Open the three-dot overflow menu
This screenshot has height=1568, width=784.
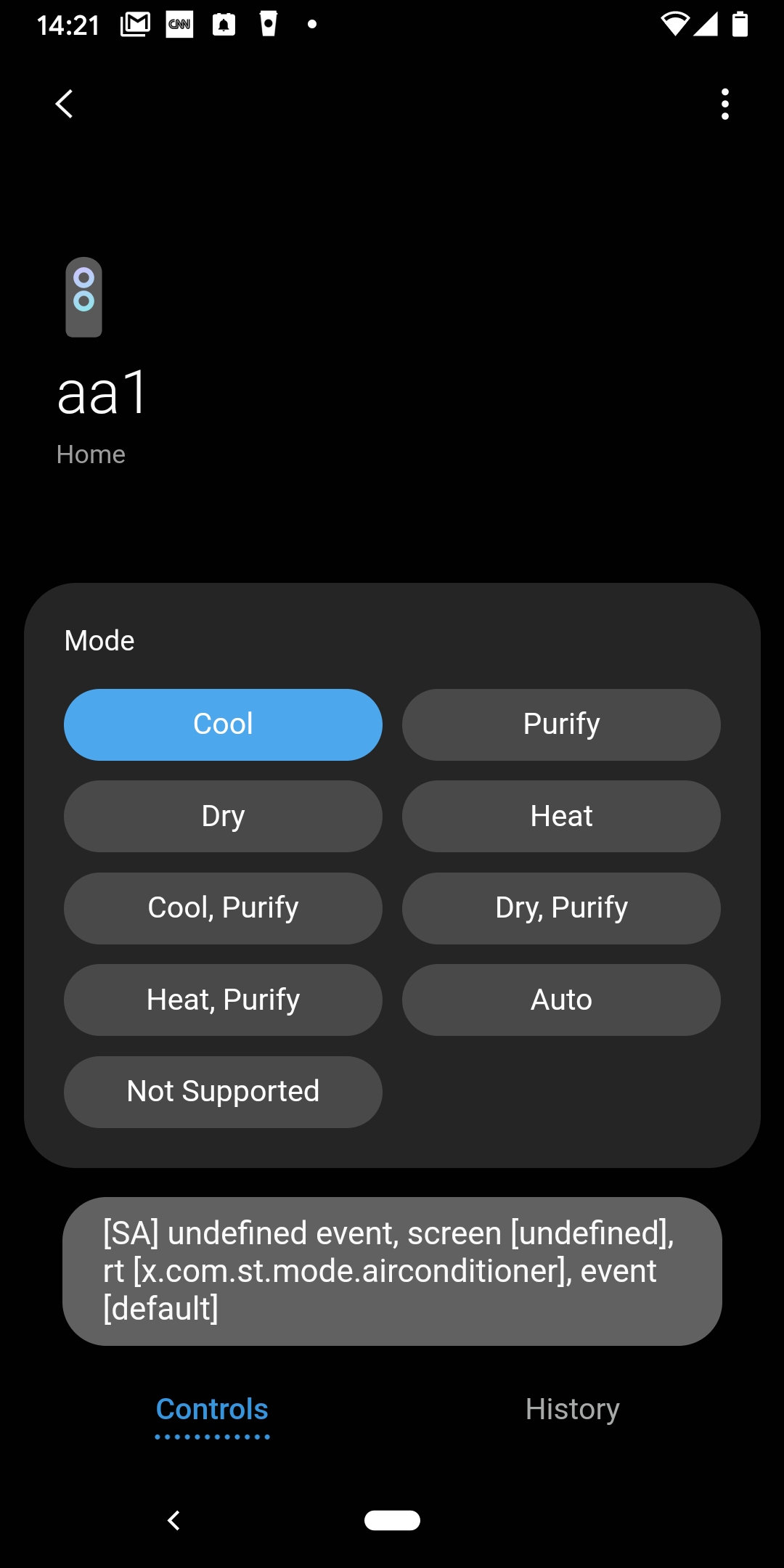click(x=724, y=104)
